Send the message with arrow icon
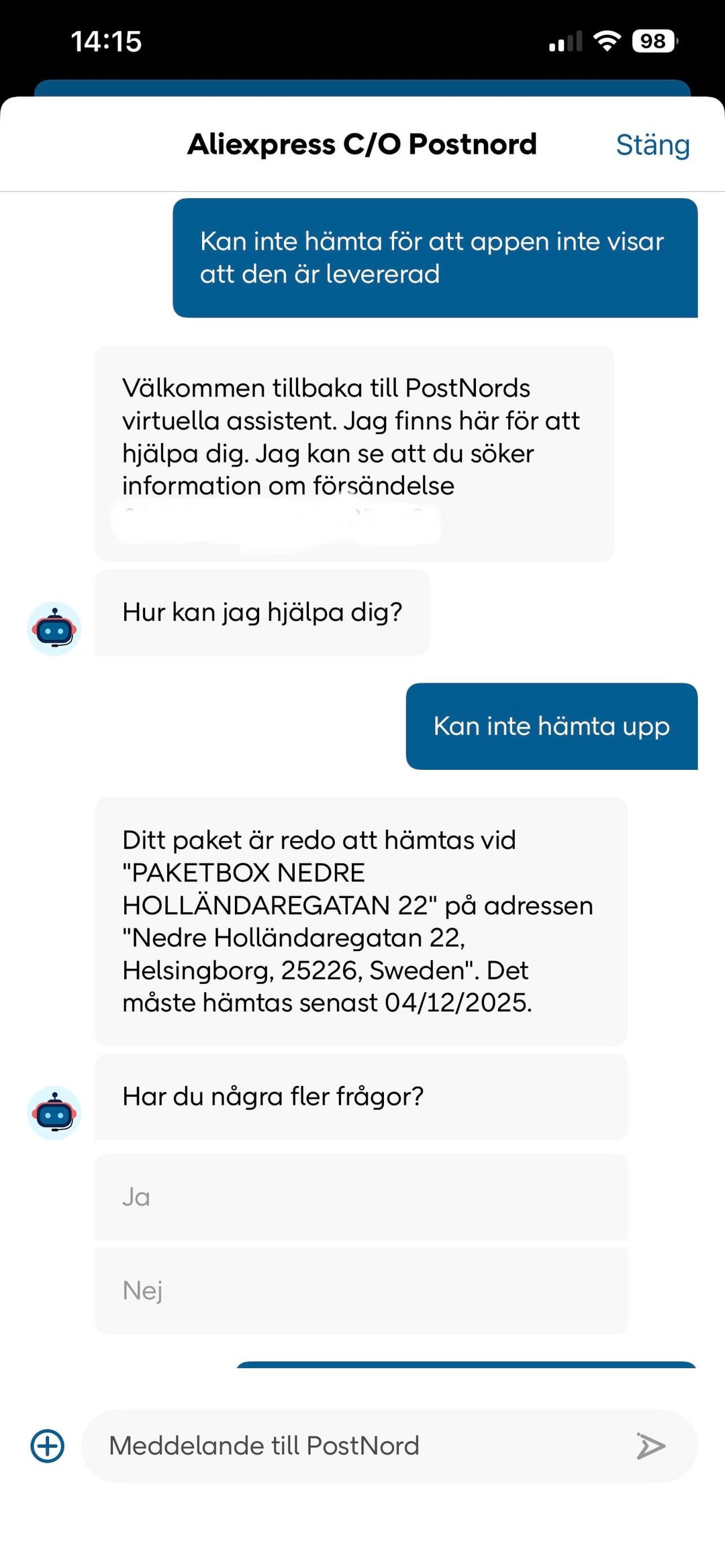This screenshot has height=1568, width=725. point(650,1445)
